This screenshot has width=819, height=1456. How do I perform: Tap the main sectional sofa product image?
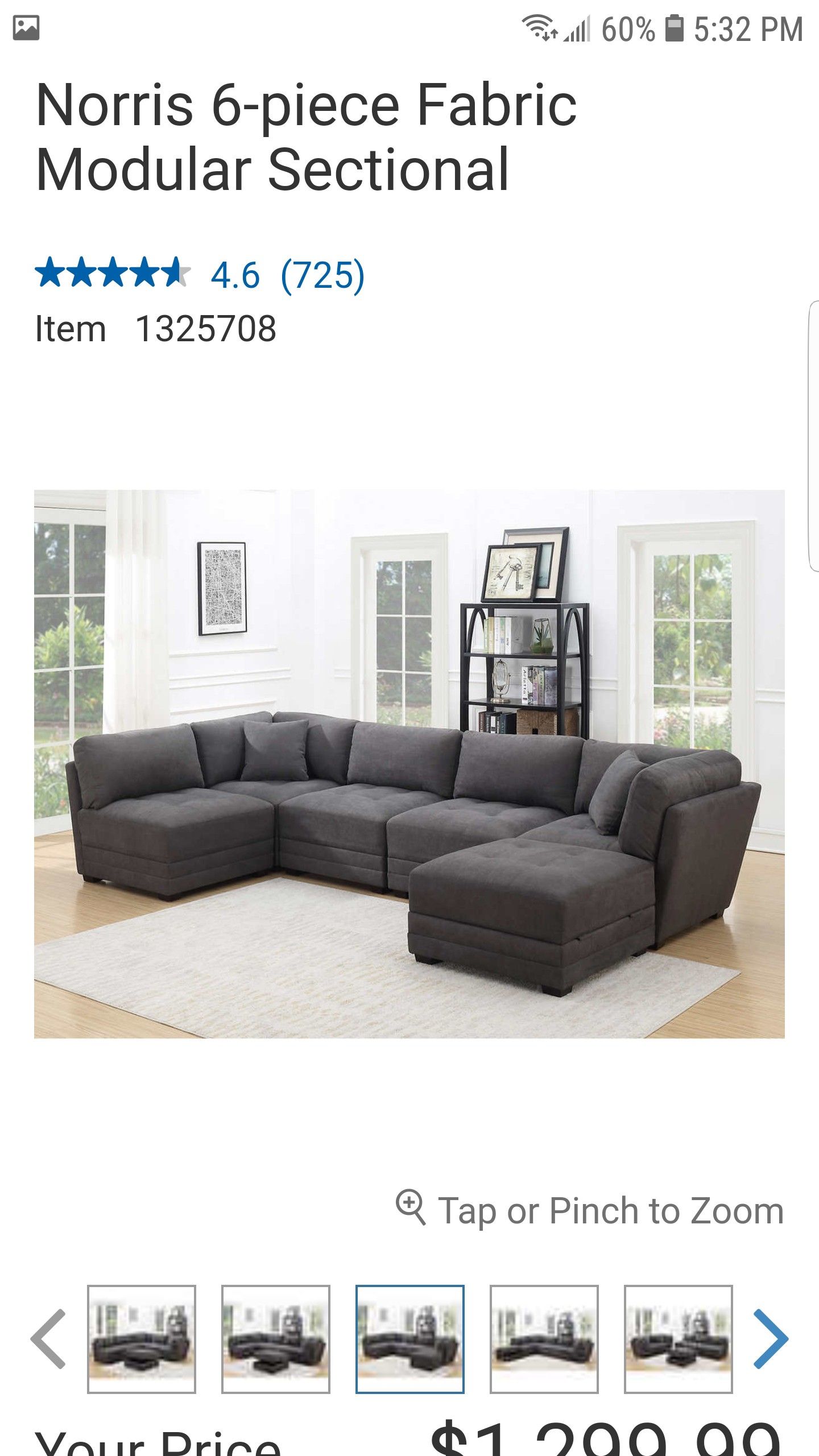[x=409, y=764]
